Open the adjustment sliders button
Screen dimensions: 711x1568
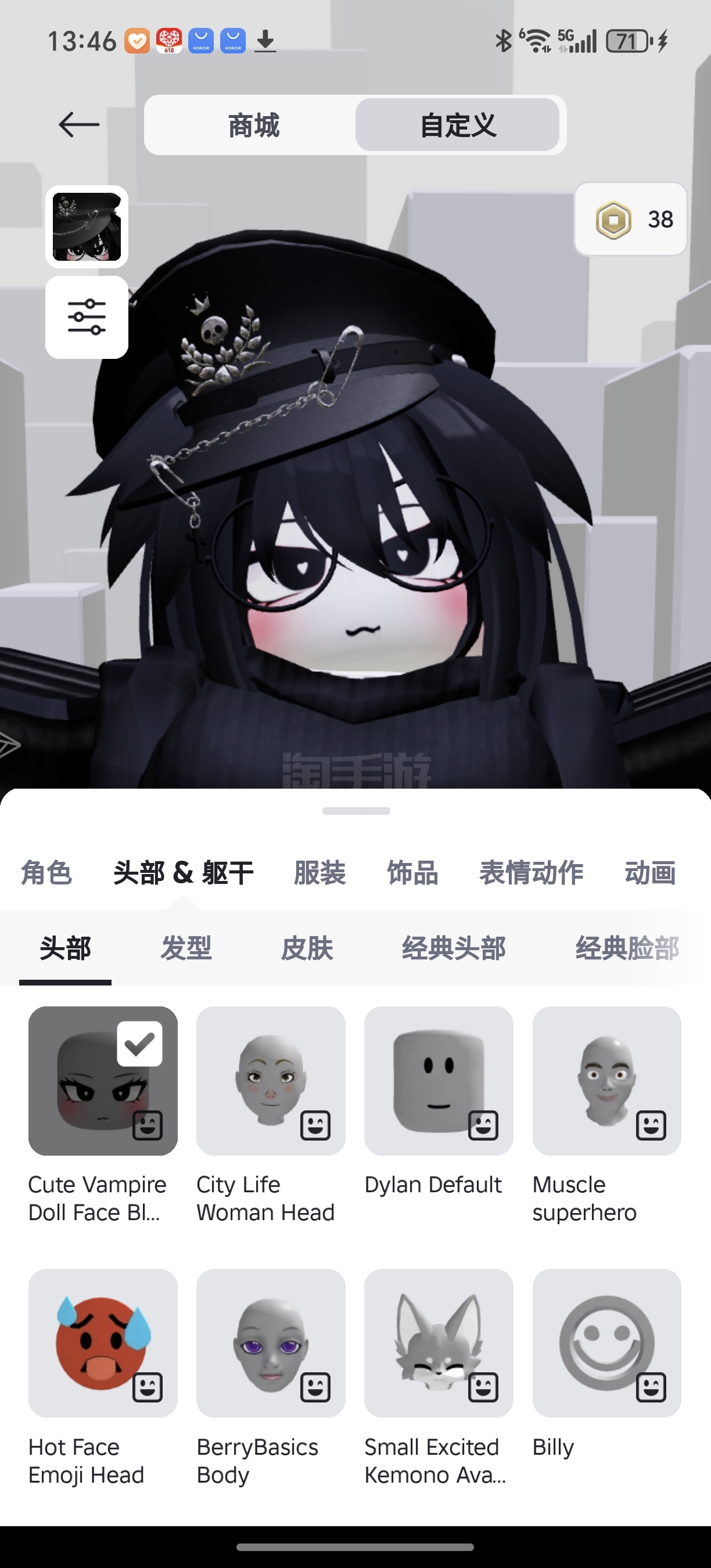87,317
